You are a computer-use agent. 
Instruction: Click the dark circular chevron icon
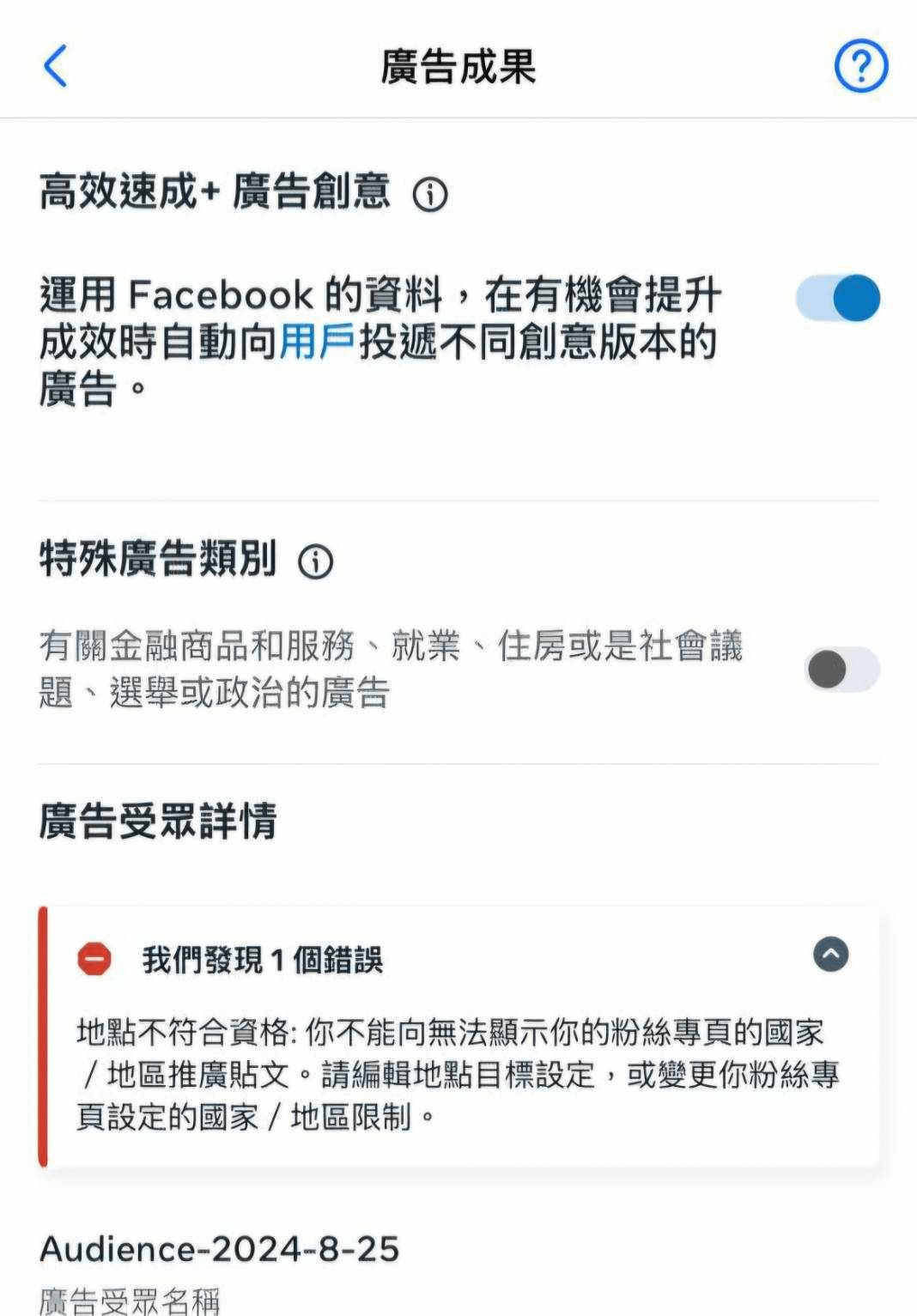click(x=829, y=955)
